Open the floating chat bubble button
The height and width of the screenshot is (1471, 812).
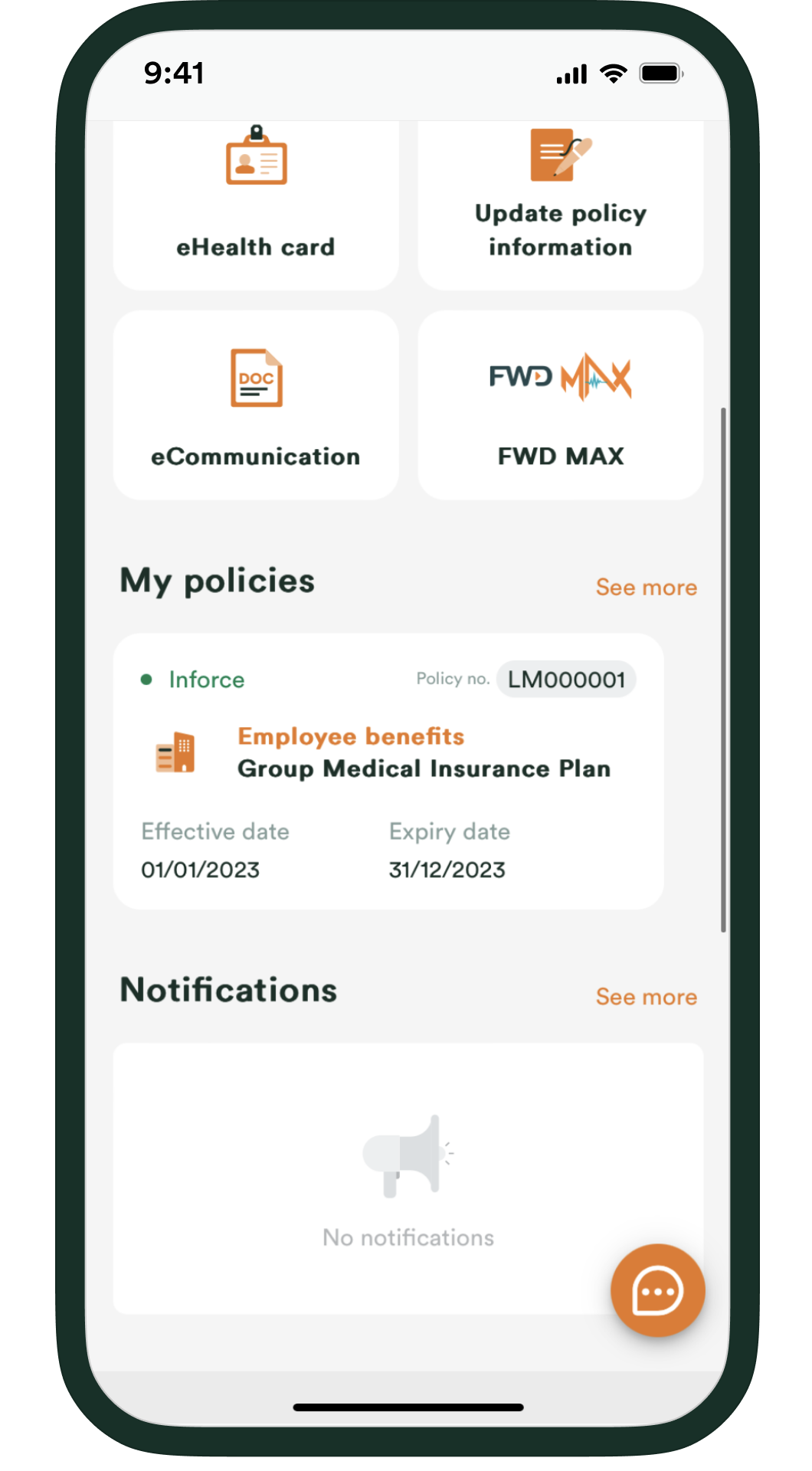[x=657, y=1289]
